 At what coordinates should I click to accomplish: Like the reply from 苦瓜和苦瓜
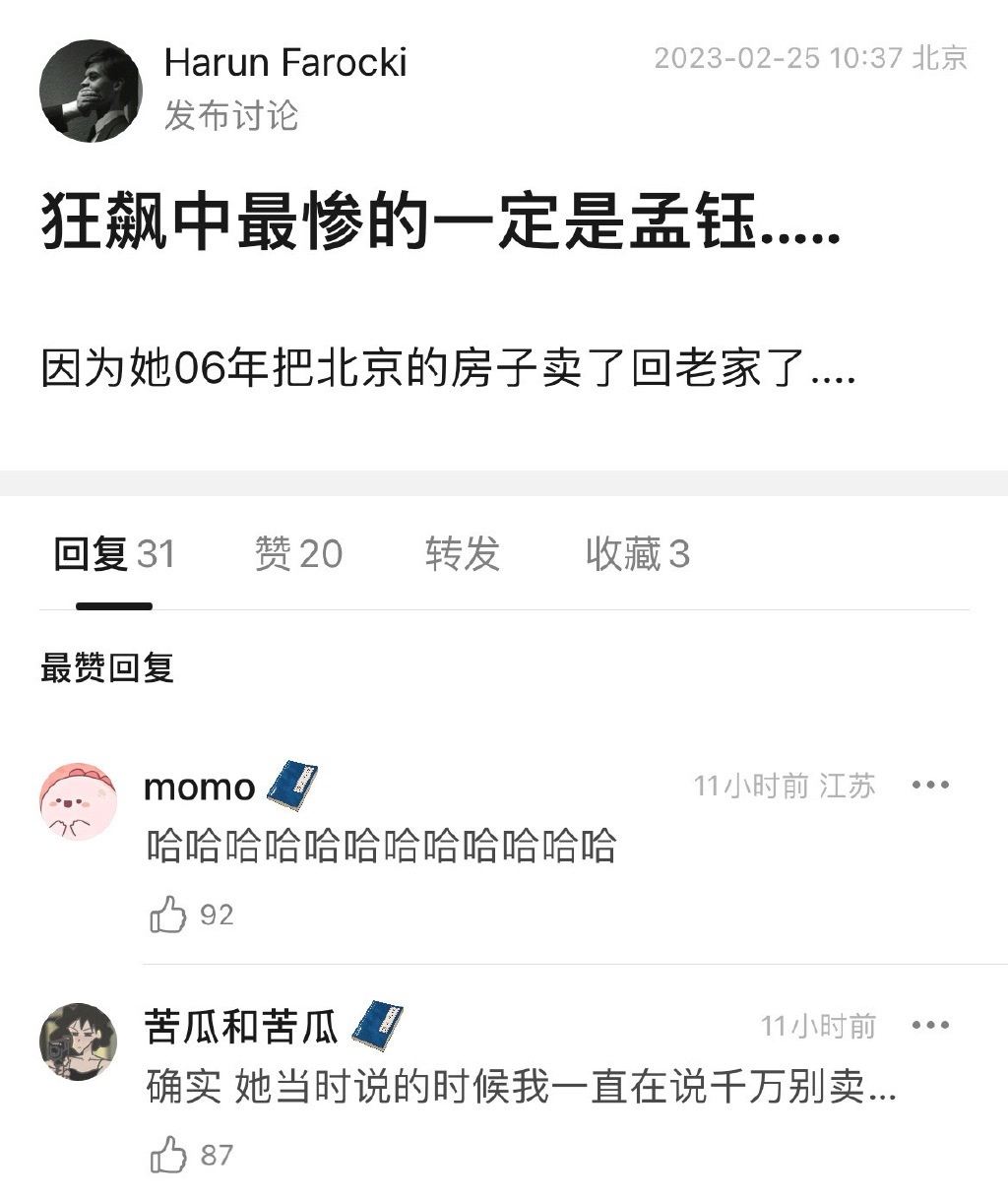click(169, 1155)
